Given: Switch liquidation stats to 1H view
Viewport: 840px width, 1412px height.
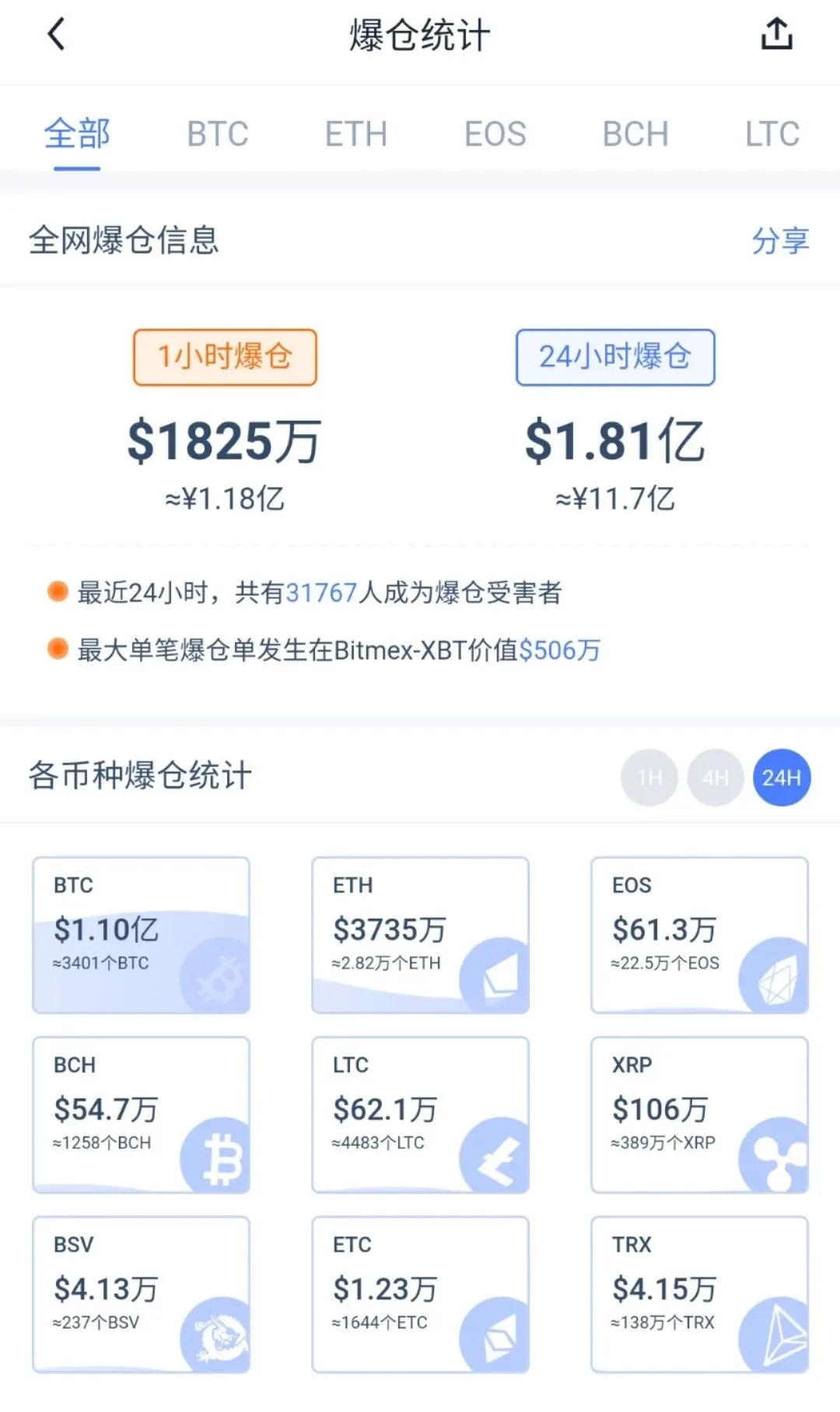Looking at the screenshot, I should (x=649, y=778).
